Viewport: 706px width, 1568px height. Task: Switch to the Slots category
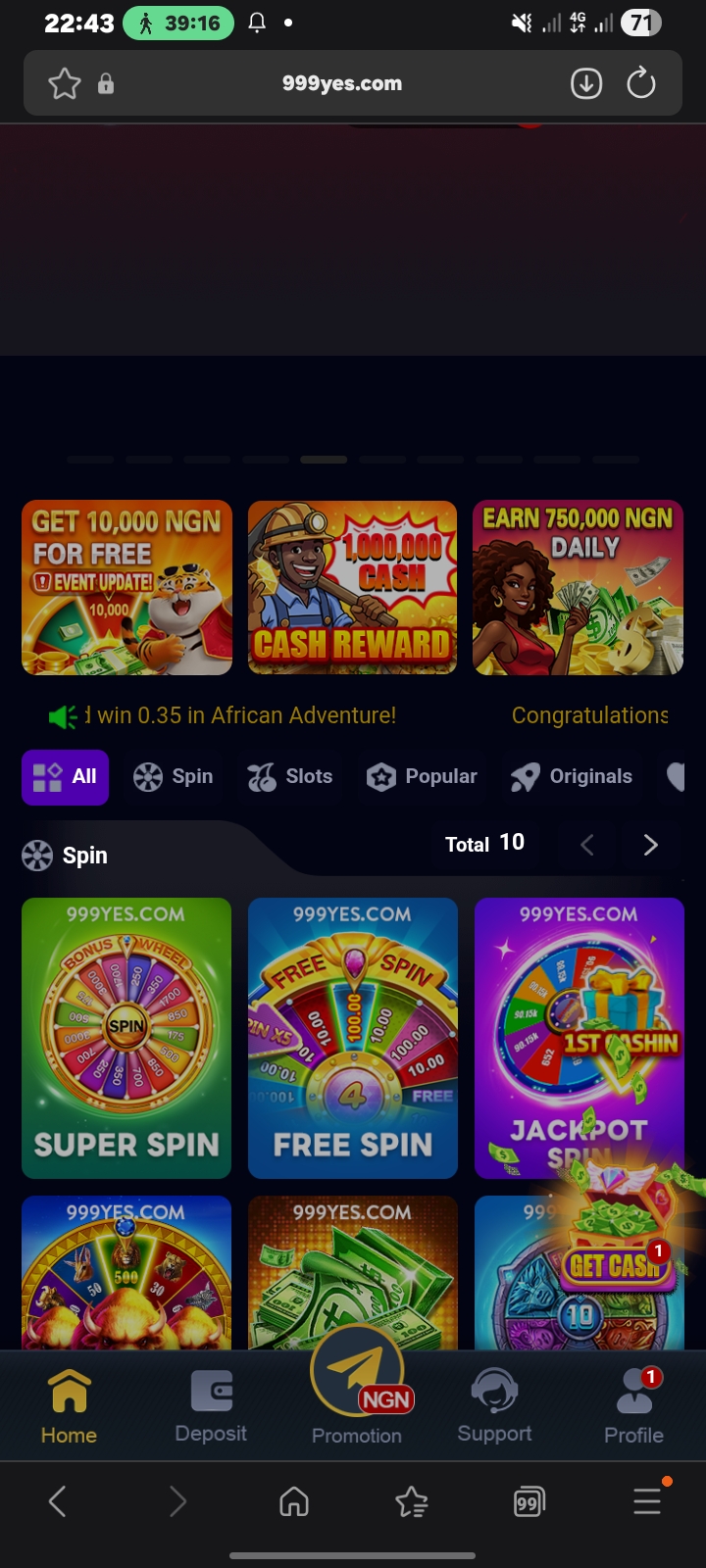click(x=290, y=777)
